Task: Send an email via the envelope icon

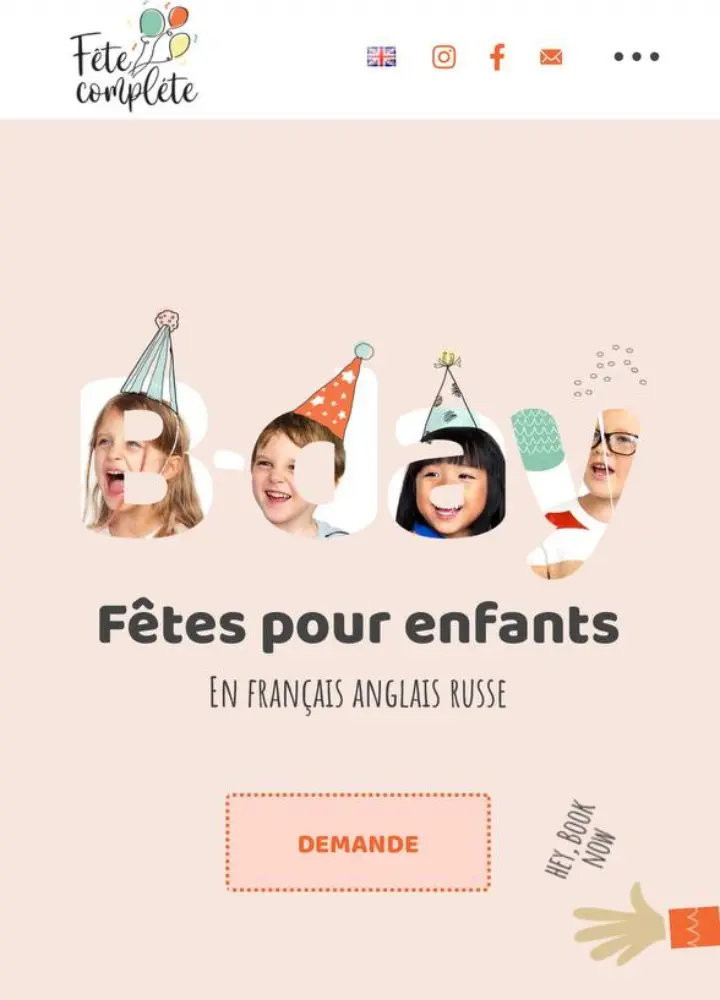Action: [551, 57]
